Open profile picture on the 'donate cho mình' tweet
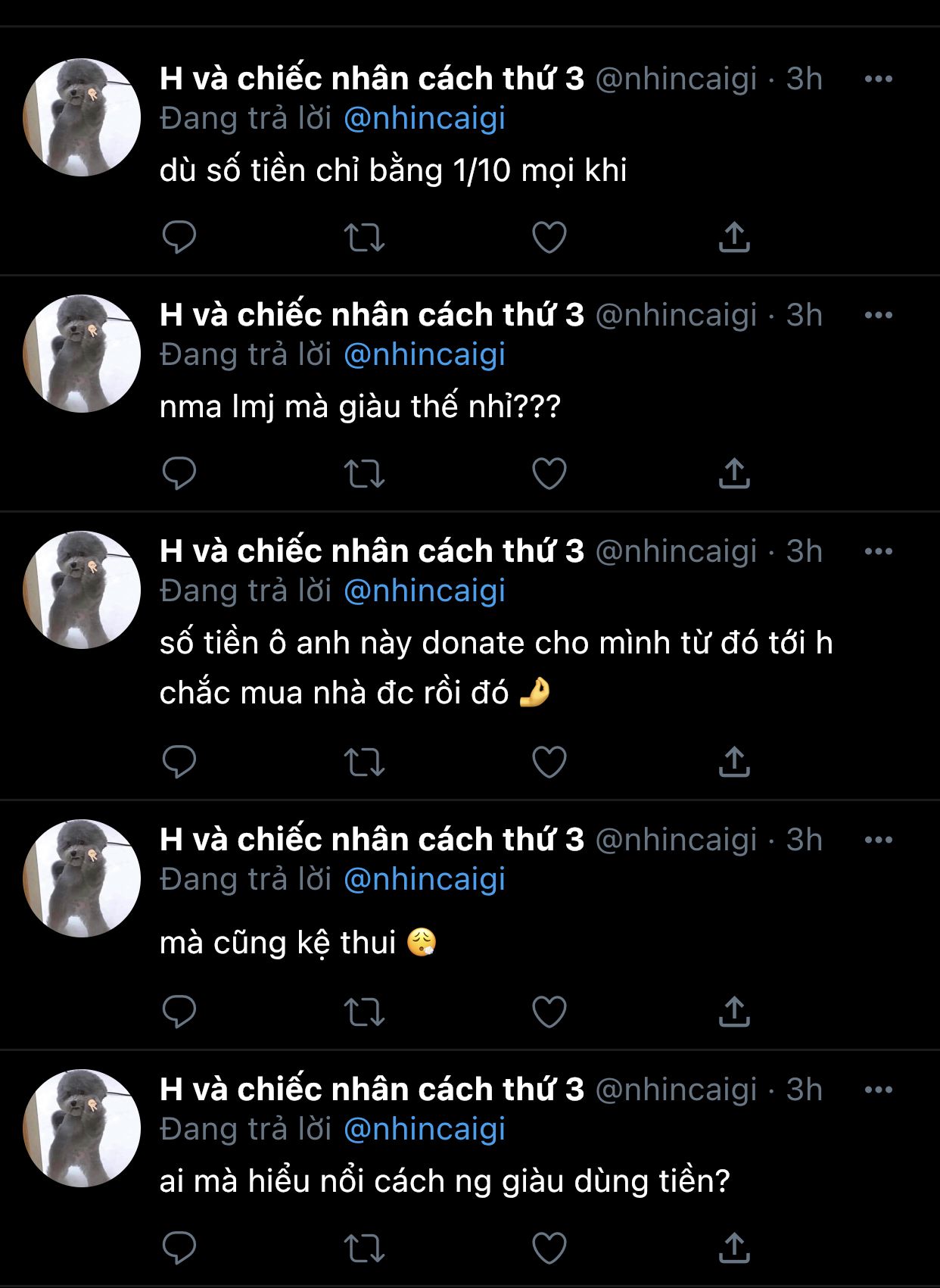The height and width of the screenshot is (1288, 940). (x=82, y=590)
